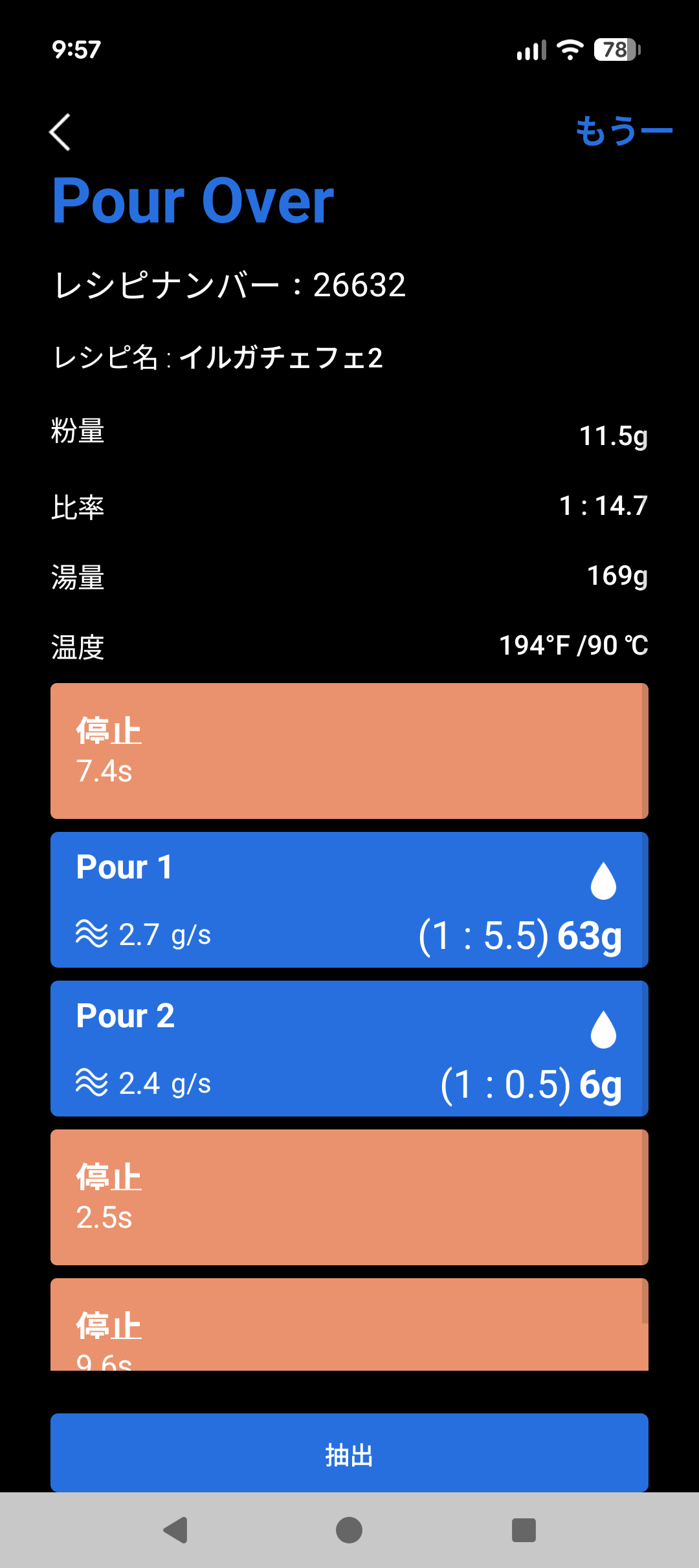Go back using the top-left arrow
The image size is (699, 1568).
point(60,132)
